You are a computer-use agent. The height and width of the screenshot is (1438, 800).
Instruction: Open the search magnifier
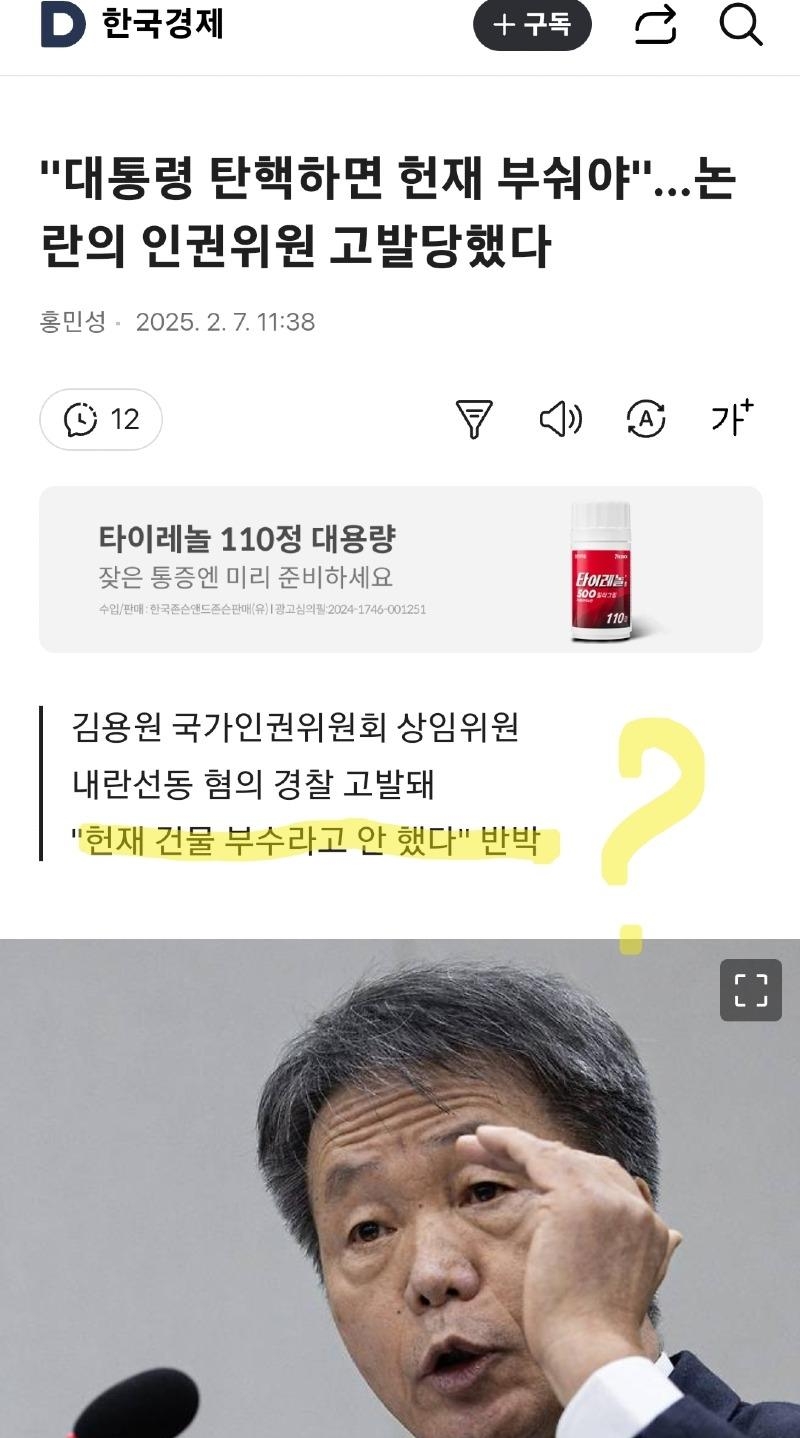[x=741, y=26]
